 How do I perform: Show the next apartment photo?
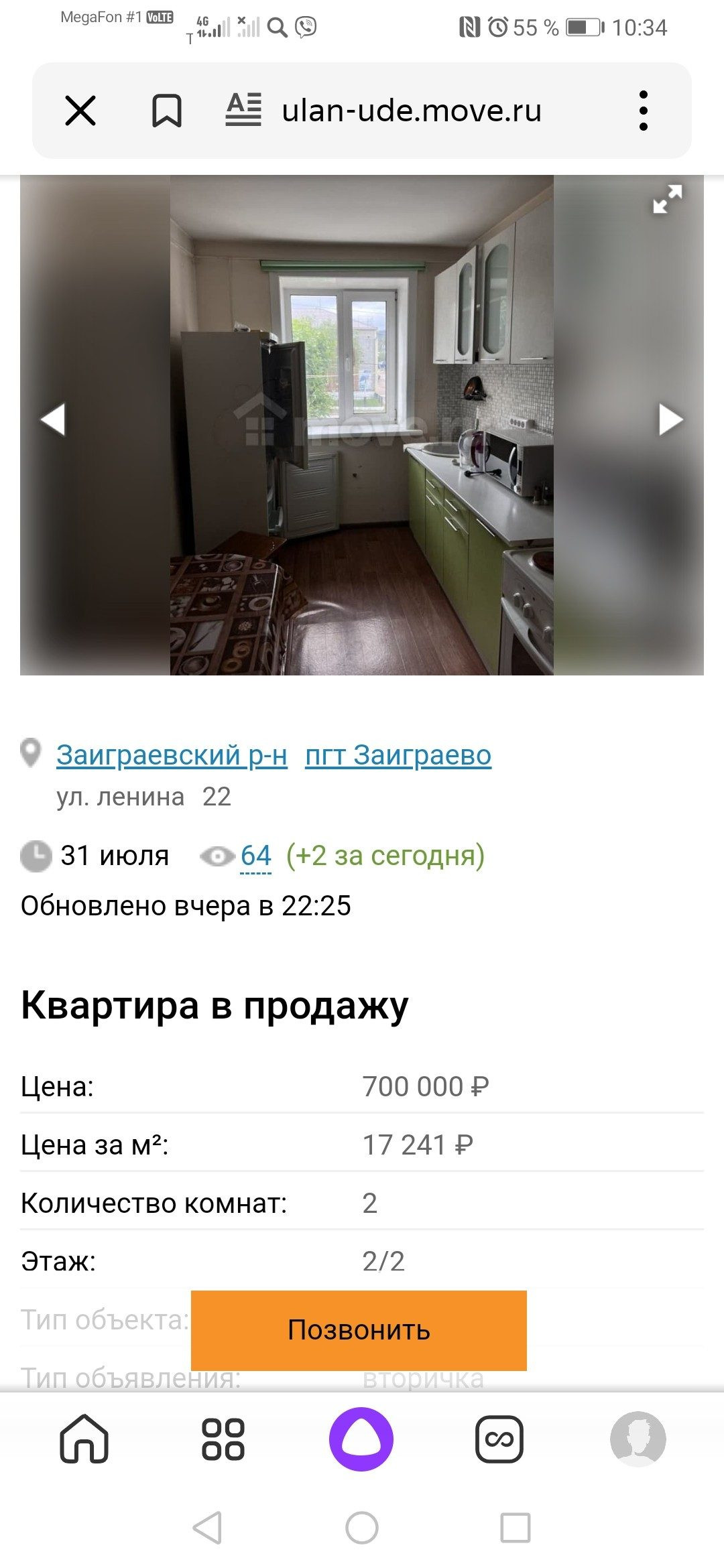pos(670,420)
